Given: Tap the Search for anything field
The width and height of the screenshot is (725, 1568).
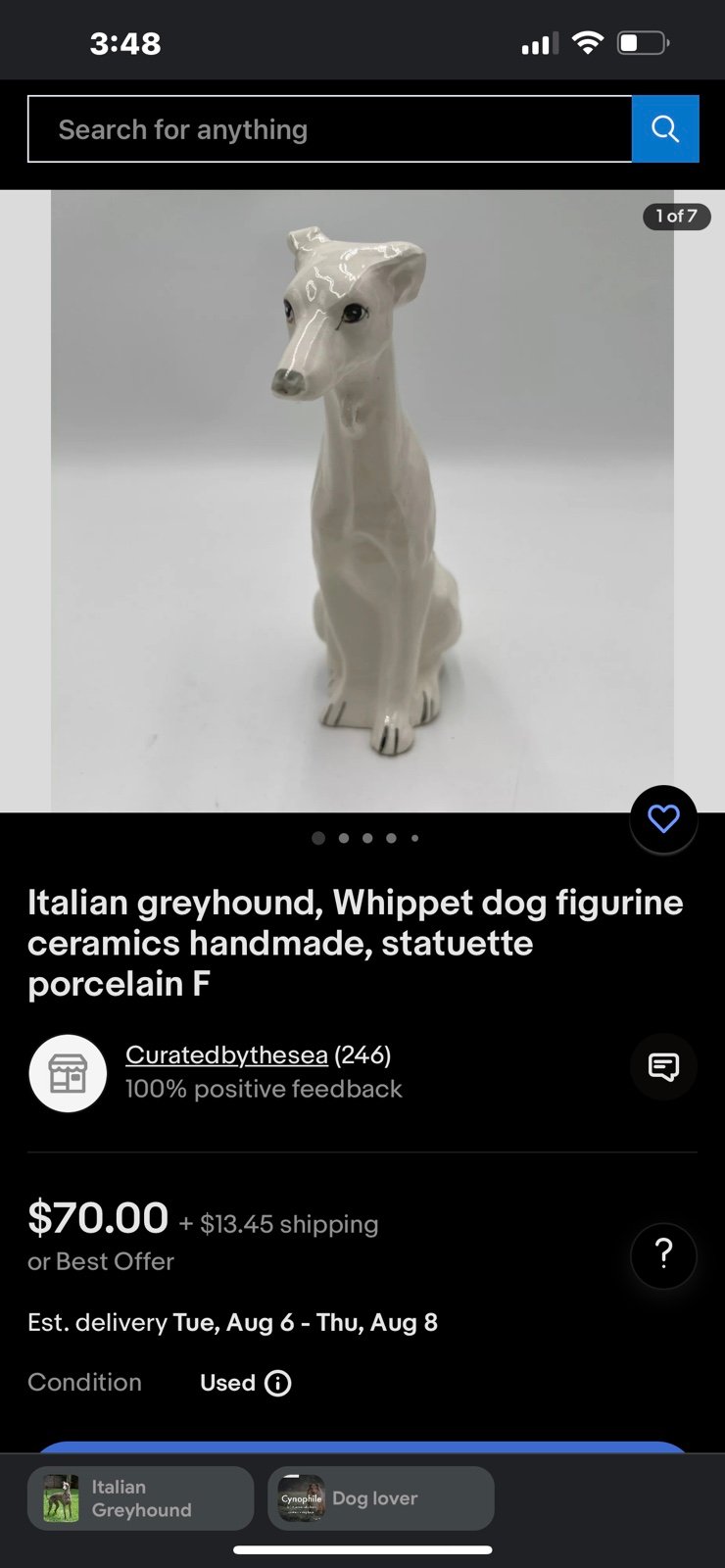Looking at the screenshot, I should [x=330, y=129].
